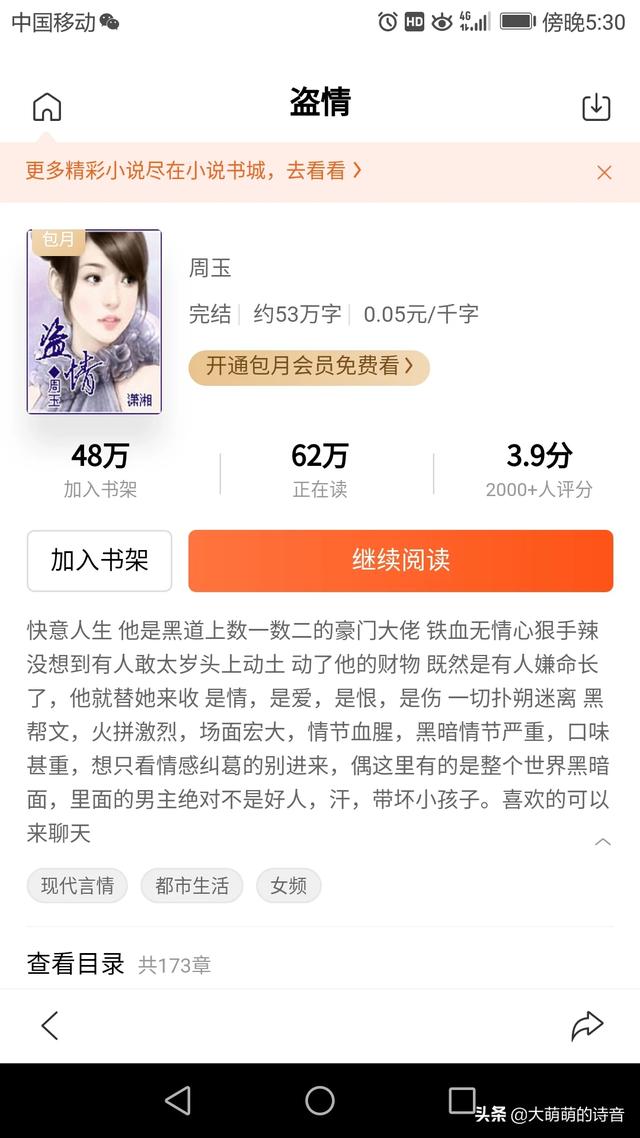Add book via 加入书架 button
Image resolution: width=640 pixels, height=1138 pixels.
pyautogui.click(x=99, y=561)
